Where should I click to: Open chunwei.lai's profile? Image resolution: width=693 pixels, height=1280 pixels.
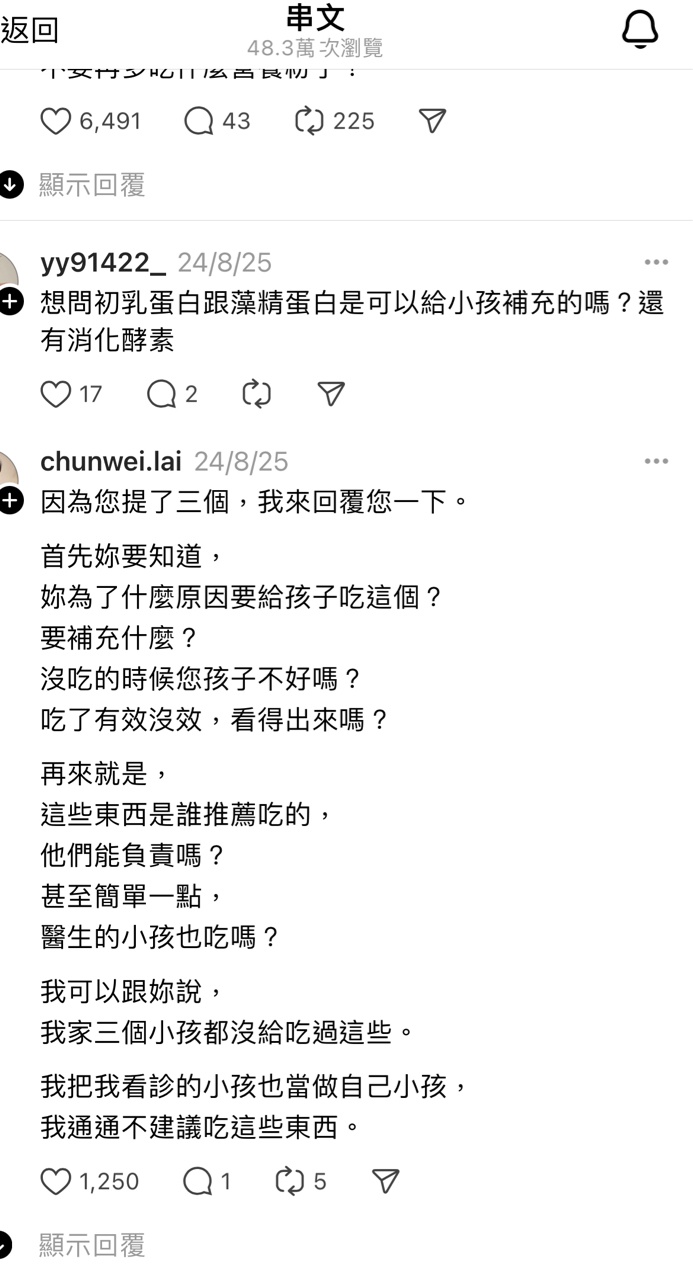point(111,461)
